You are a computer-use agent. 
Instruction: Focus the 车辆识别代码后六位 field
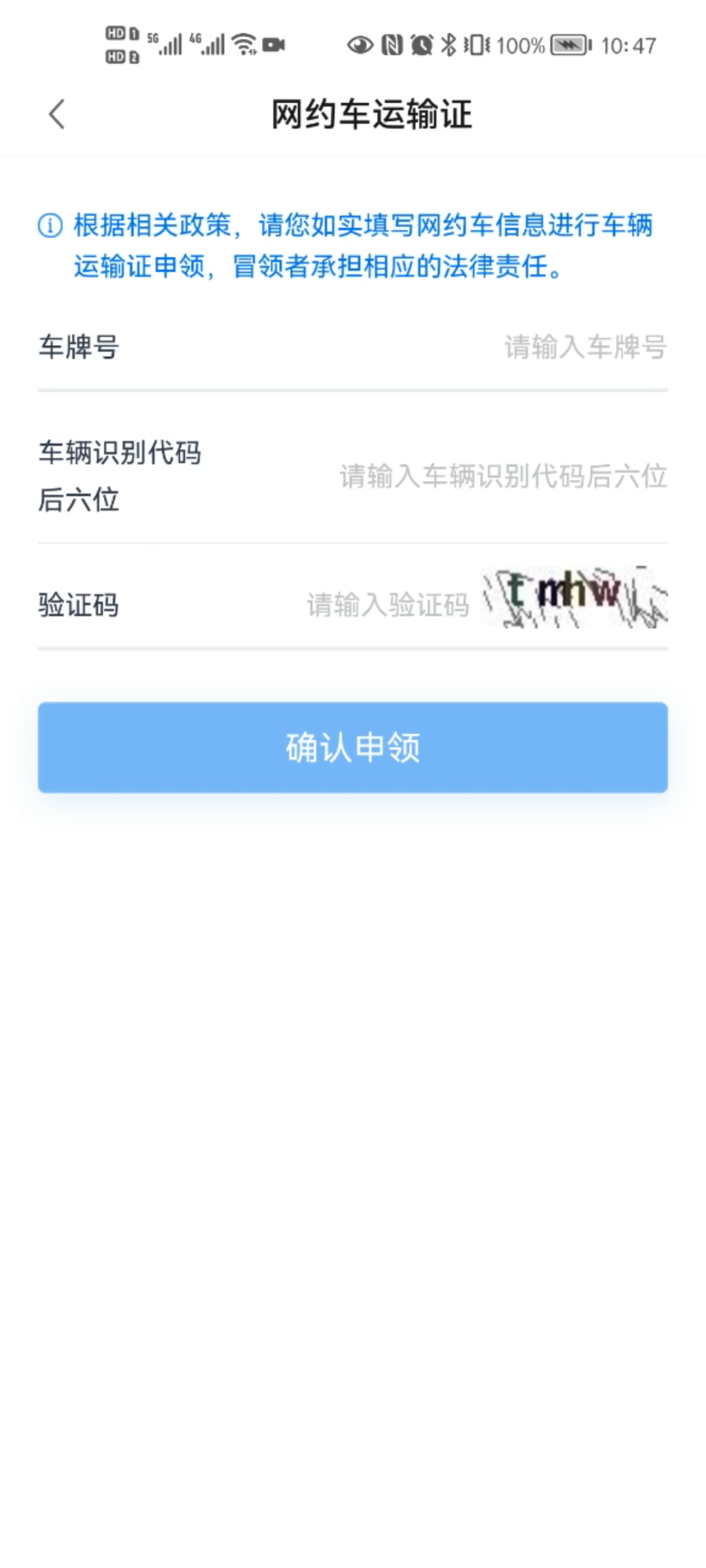502,476
